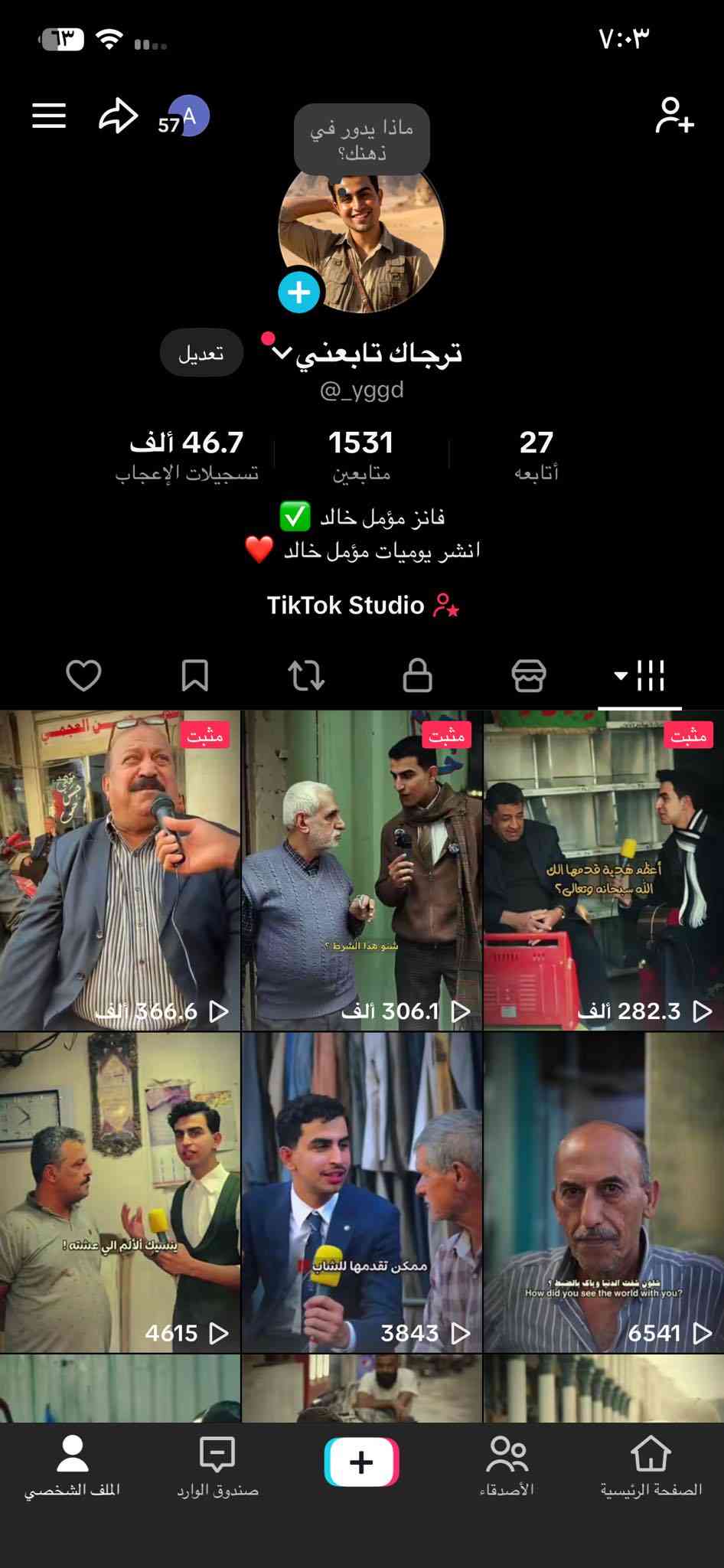Image resolution: width=724 pixels, height=1568 pixels.
Task: Play the video with 6541 views
Action: (604, 1191)
